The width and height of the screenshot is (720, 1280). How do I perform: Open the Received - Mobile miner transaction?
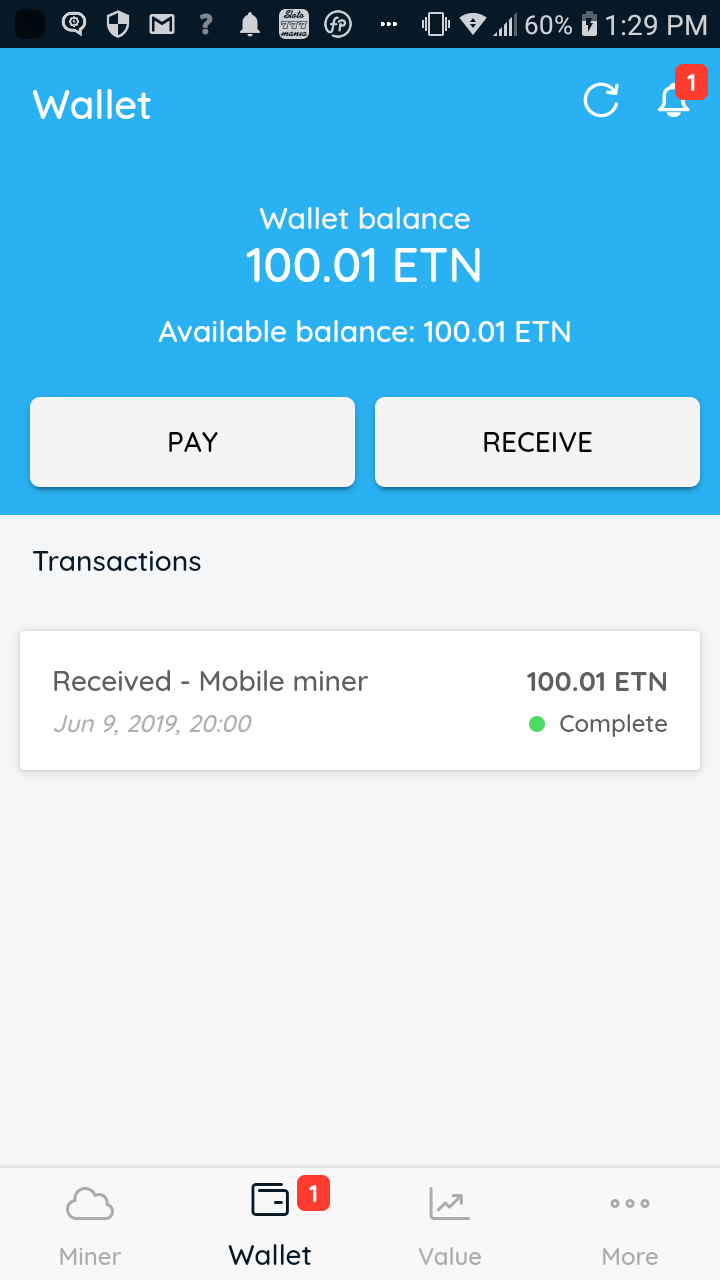pos(360,700)
